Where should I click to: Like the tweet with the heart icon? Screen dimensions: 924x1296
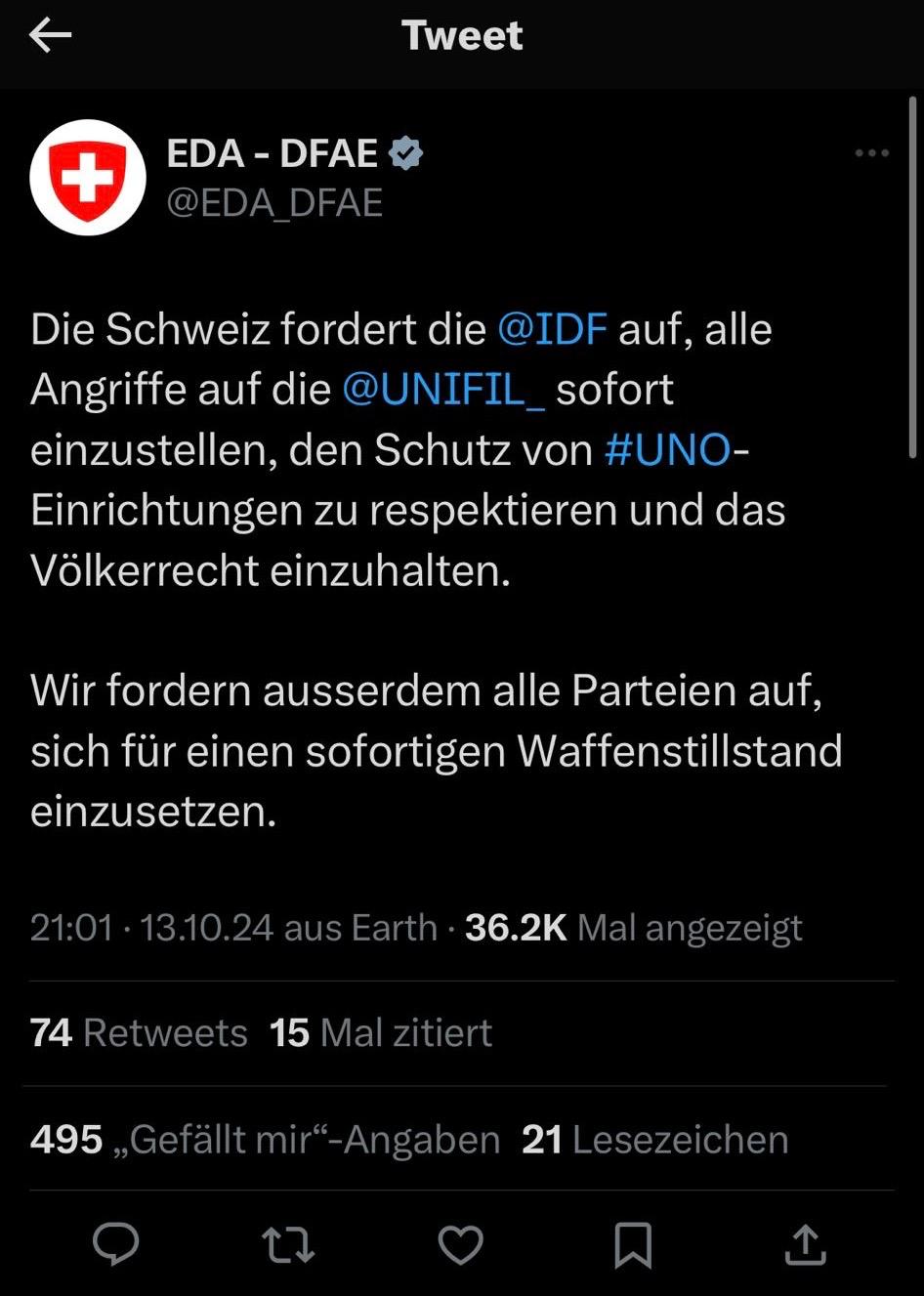click(x=460, y=1244)
